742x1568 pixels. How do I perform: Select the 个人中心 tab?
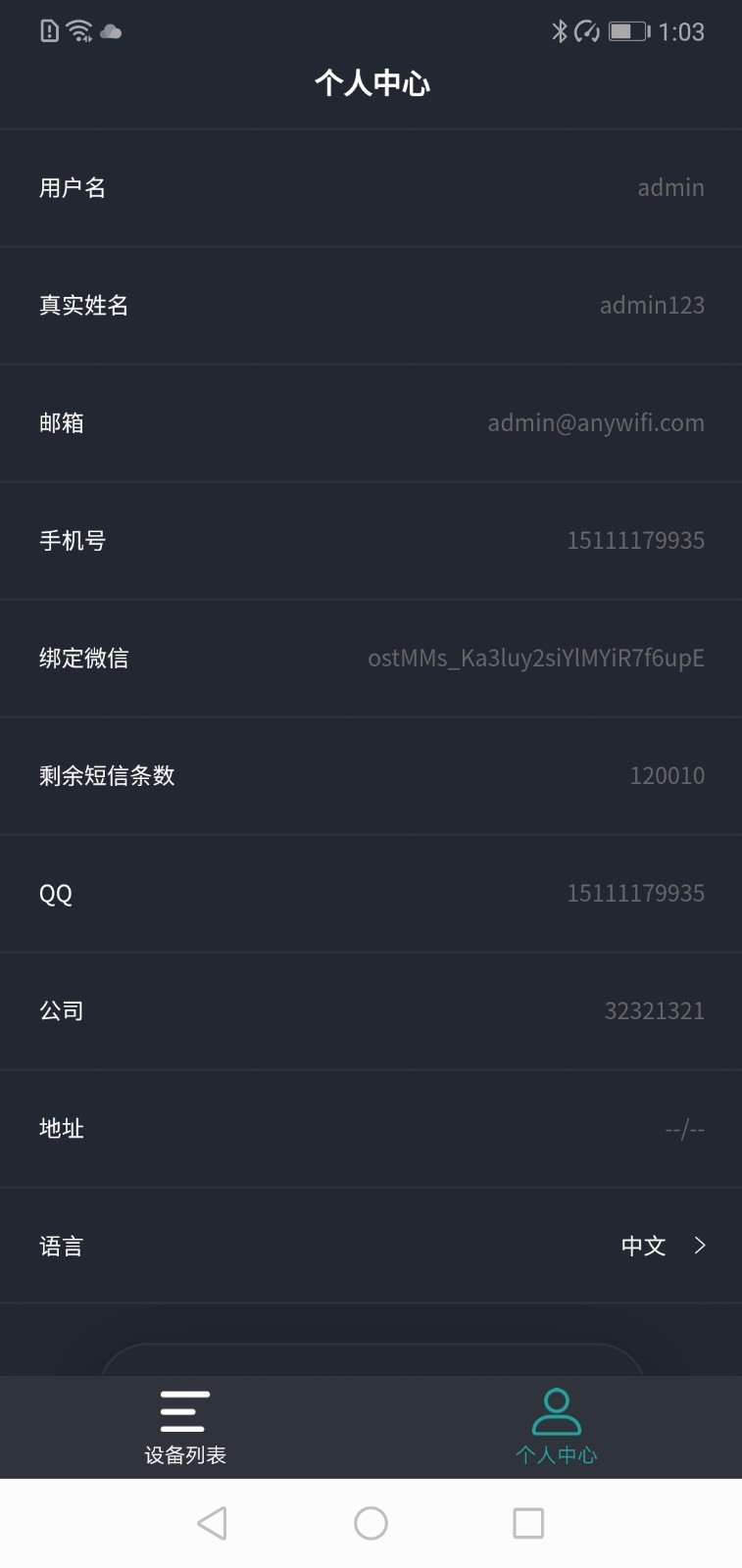[x=556, y=1427]
